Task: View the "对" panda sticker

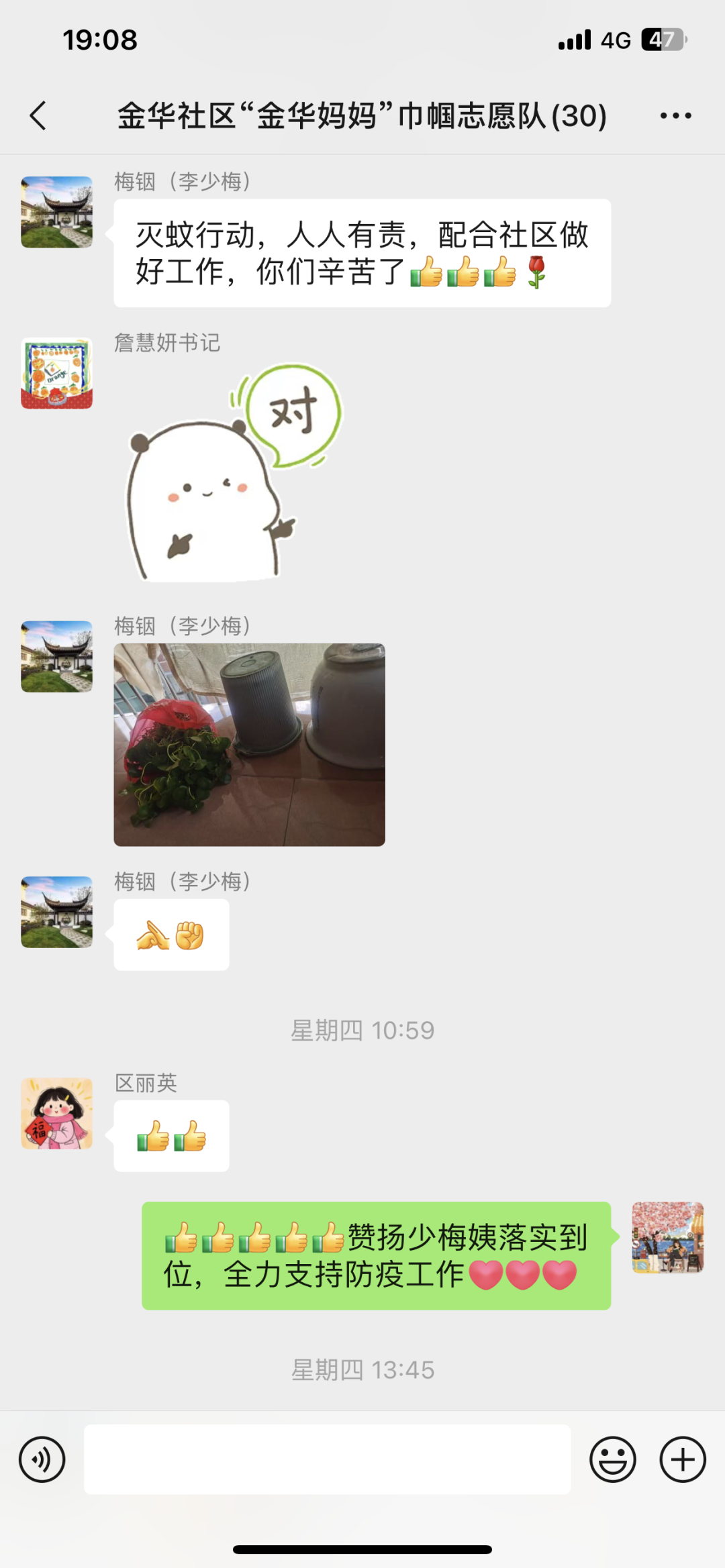Action: [x=232, y=473]
